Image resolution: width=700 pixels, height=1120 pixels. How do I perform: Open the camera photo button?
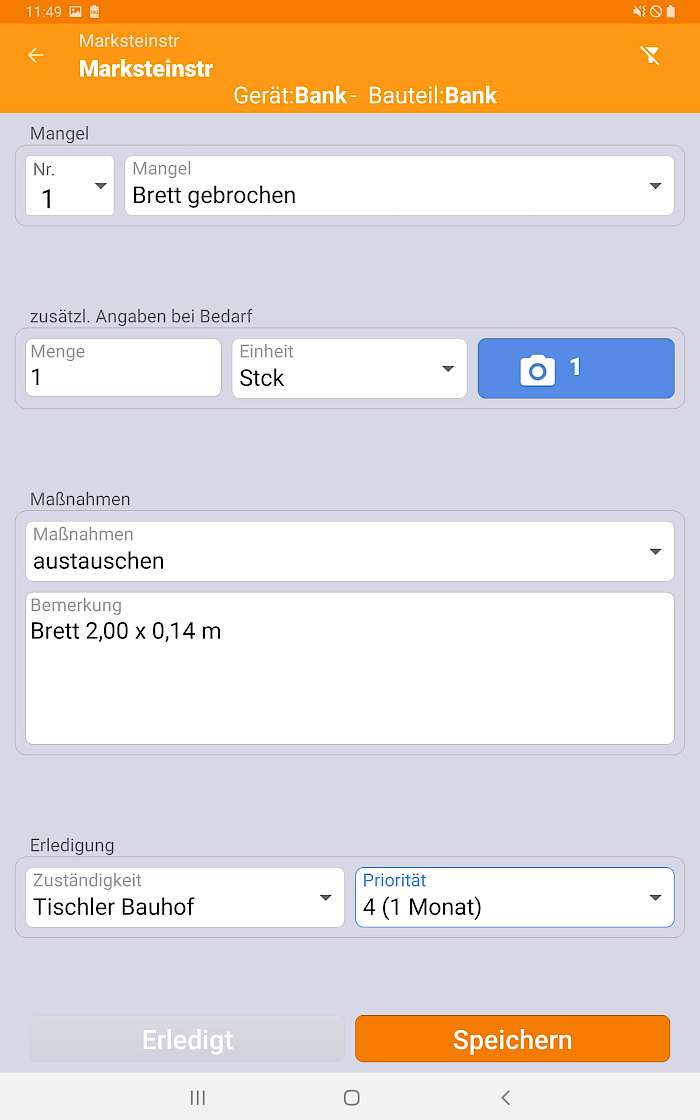[x=576, y=368]
